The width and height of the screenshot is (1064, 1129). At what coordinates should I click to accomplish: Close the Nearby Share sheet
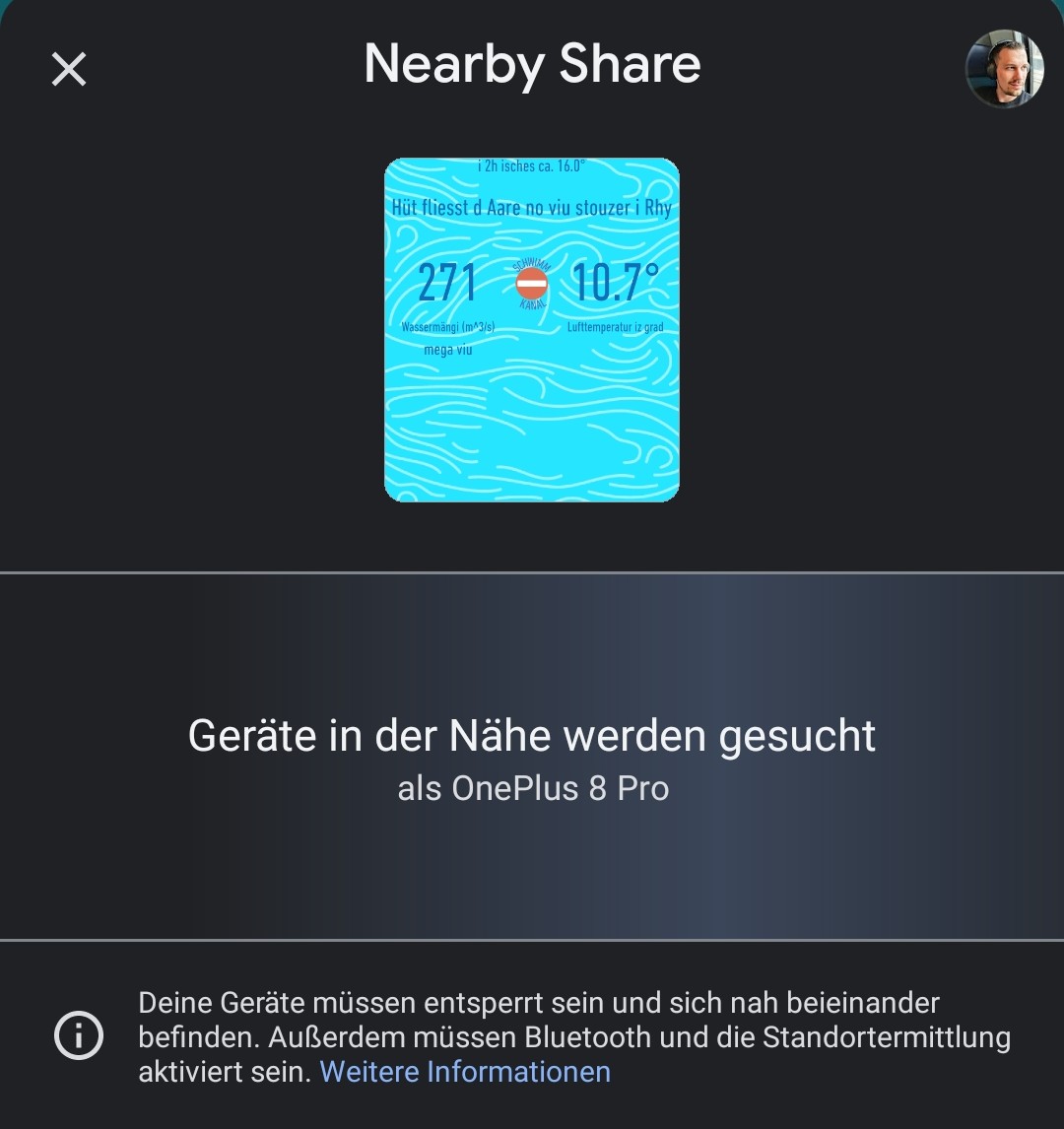tap(69, 69)
